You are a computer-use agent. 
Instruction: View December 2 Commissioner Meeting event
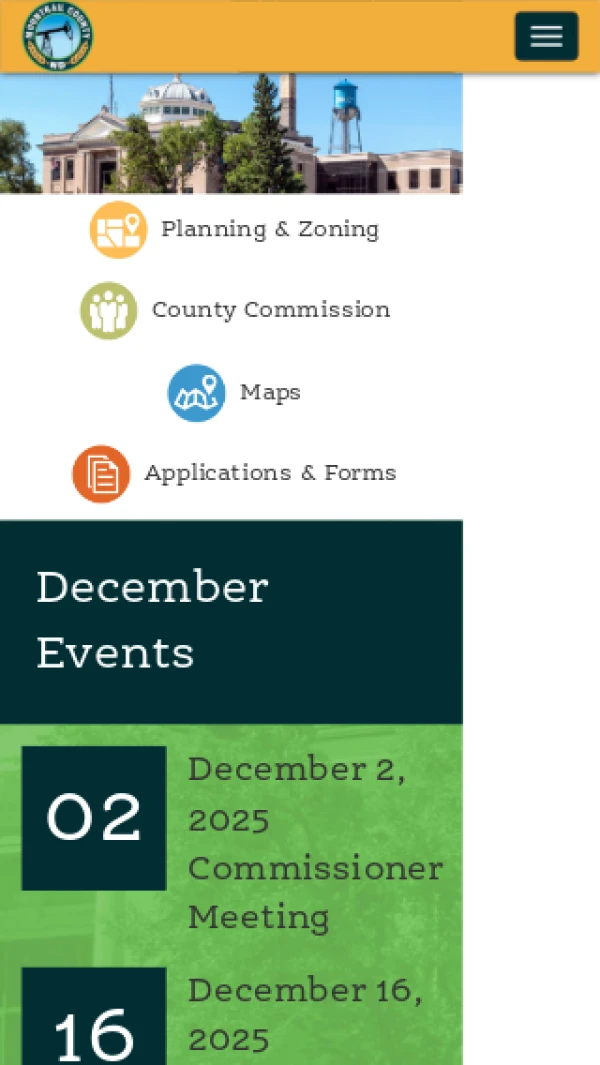314,842
